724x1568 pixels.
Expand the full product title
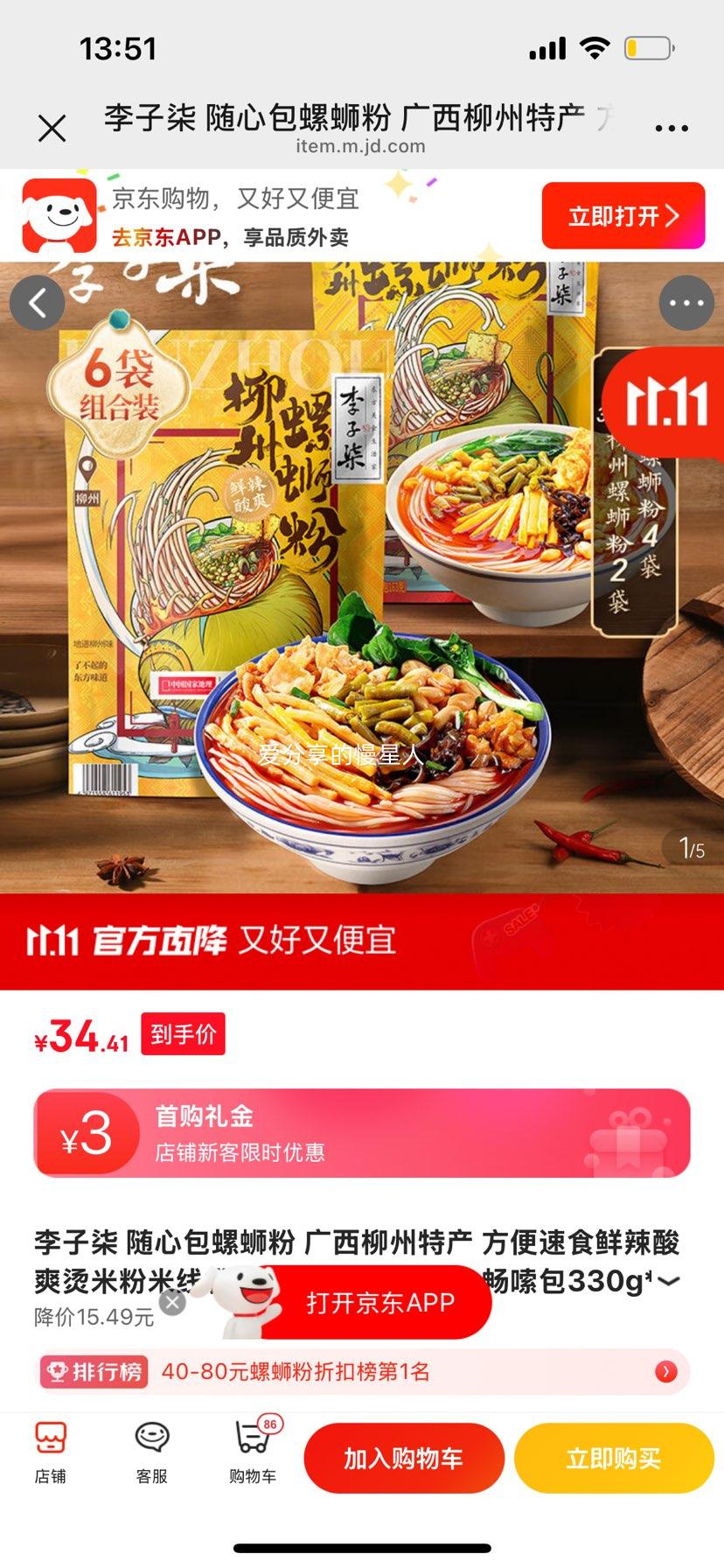click(668, 1282)
